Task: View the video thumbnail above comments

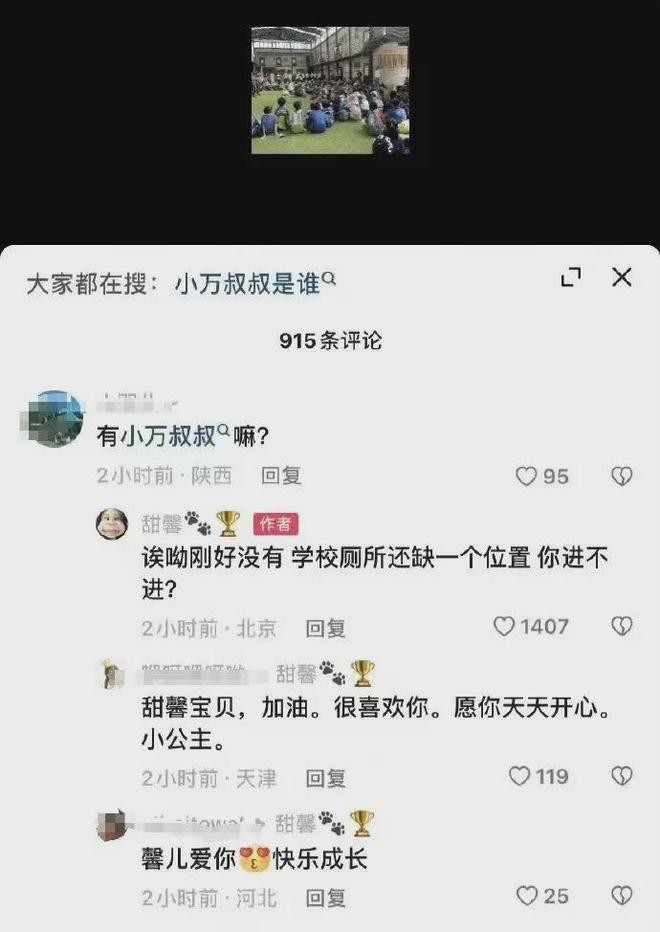Action: click(330, 90)
